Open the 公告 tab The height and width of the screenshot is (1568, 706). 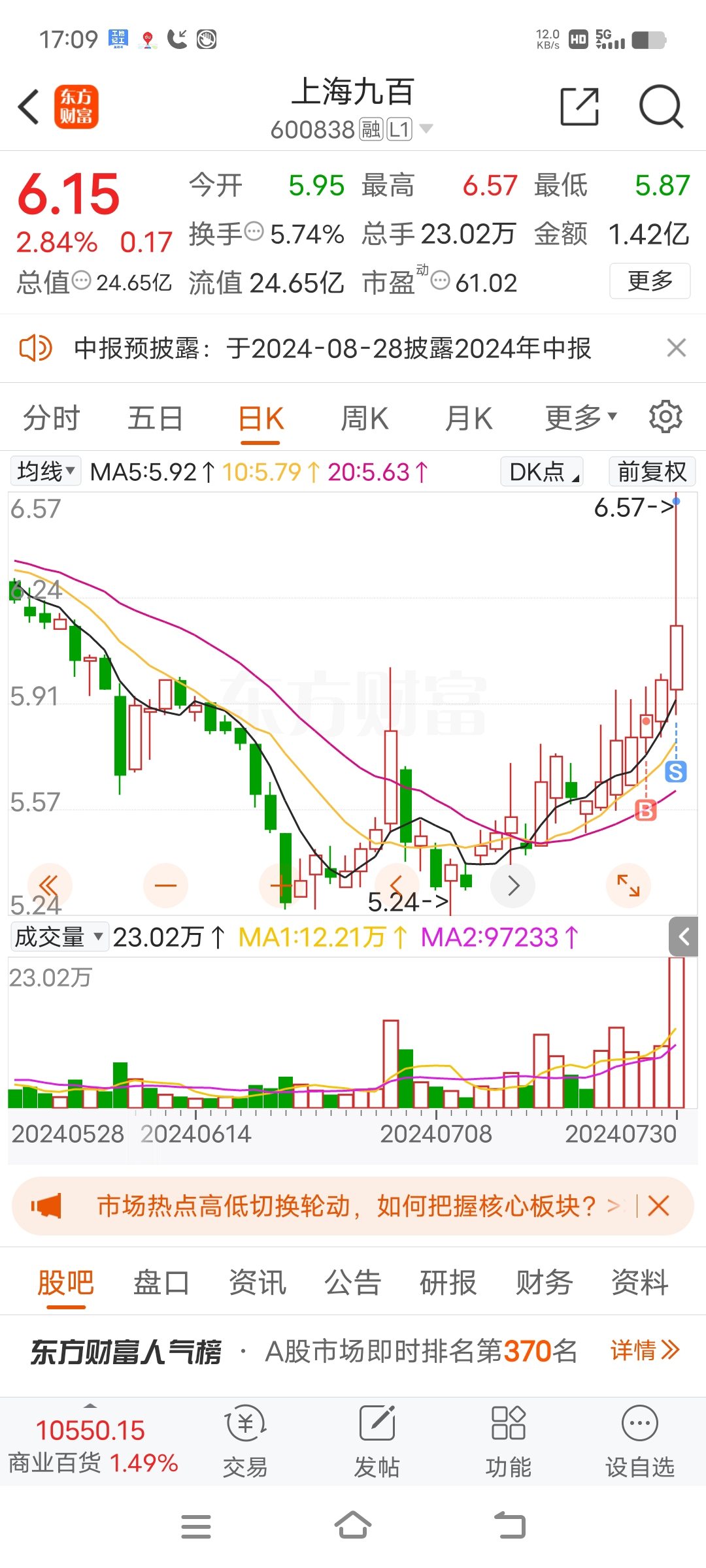click(x=353, y=1282)
